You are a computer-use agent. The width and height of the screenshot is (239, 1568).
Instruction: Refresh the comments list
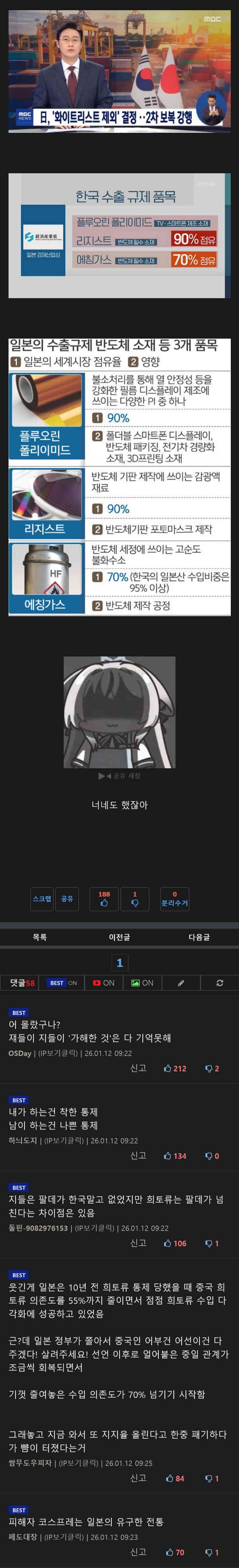(x=220, y=982)
